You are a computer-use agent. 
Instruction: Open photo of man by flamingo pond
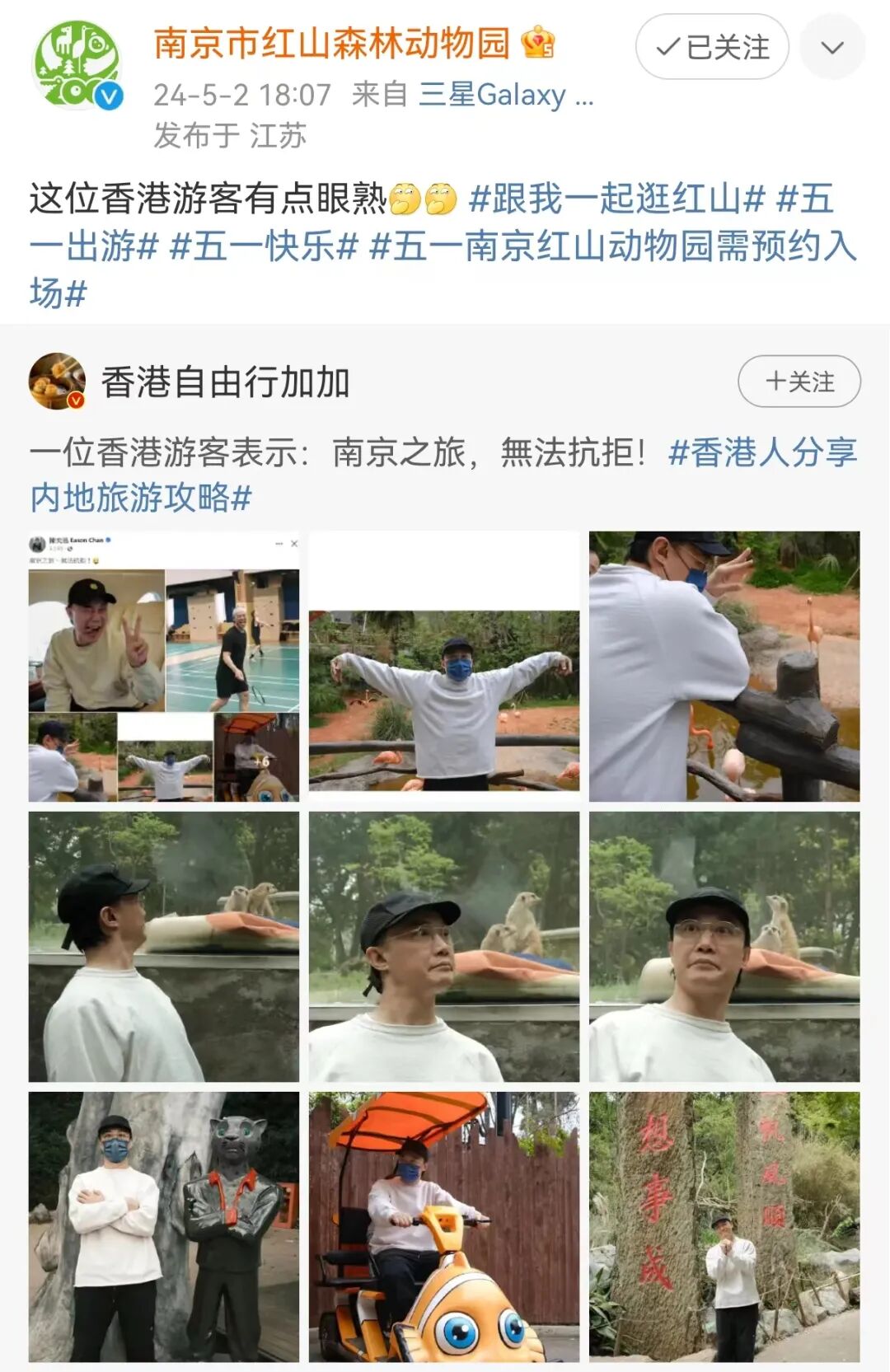tap(724, 667)
